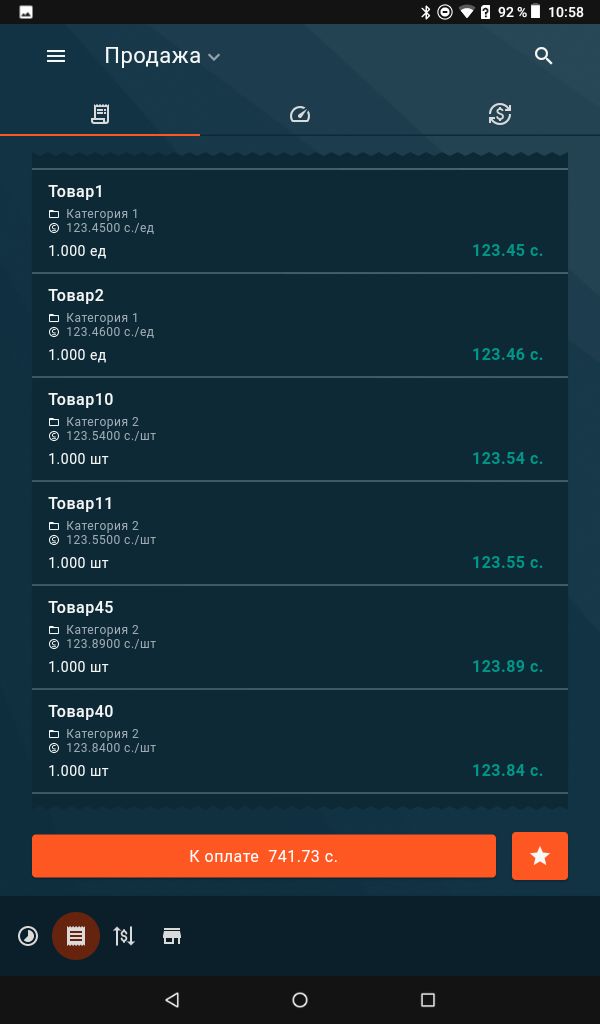The width and height of the screenshot is (600, 1024).
Task: Go back with the system back button
Action: pyautogui.click(x=172, y=1000)
